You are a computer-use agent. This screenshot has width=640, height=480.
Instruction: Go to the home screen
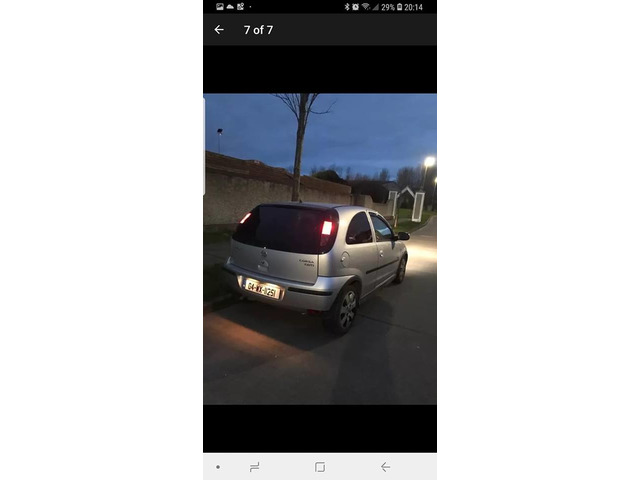[x=320, y=467]
